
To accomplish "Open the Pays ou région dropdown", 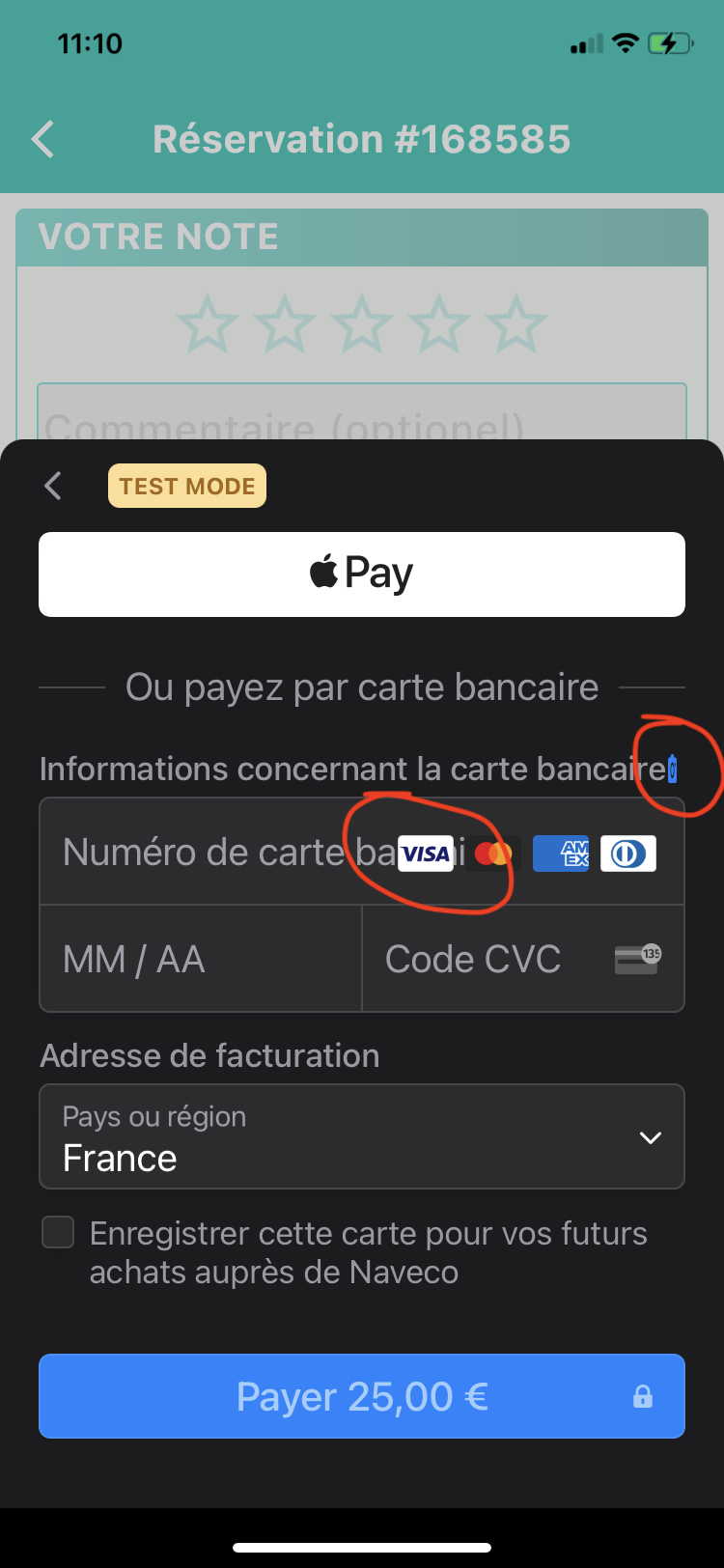I will click(x=362, y=1136).
